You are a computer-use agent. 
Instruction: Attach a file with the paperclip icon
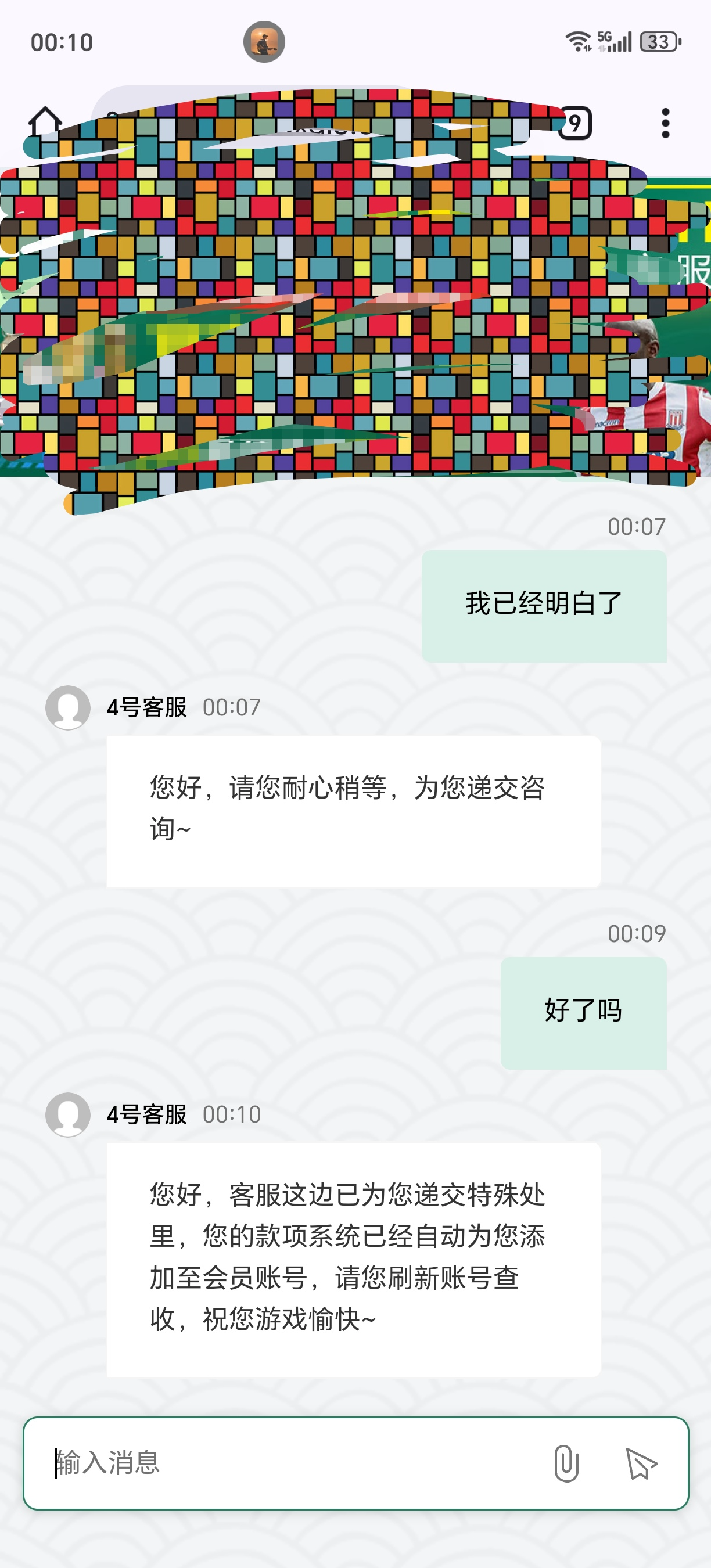[x=566, y=1463]
